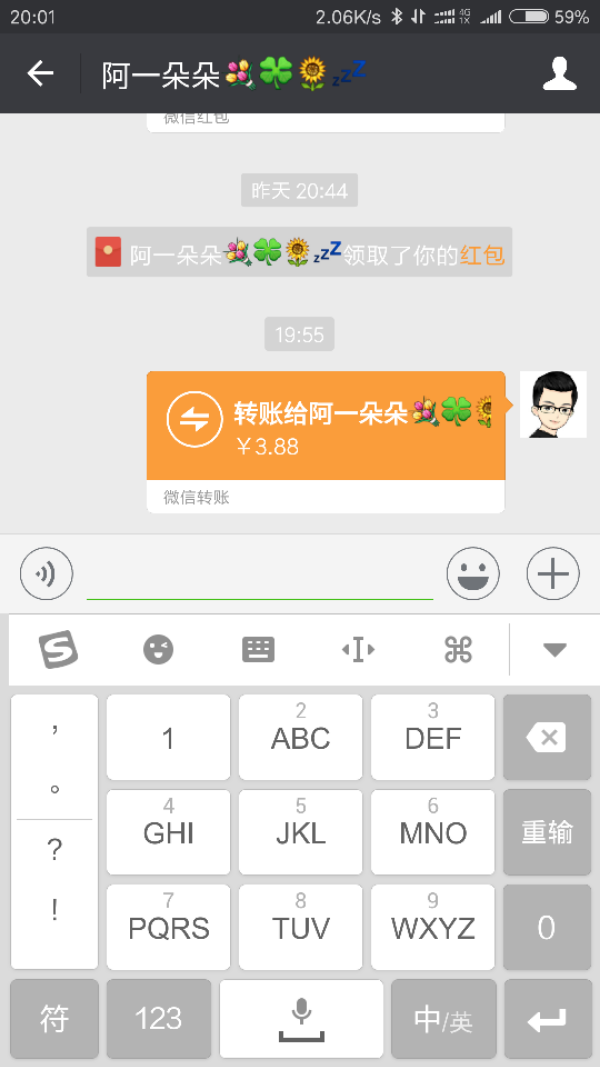Switch to voice message input
Viewport: 600px width, 1067px height.
[46, 574]
